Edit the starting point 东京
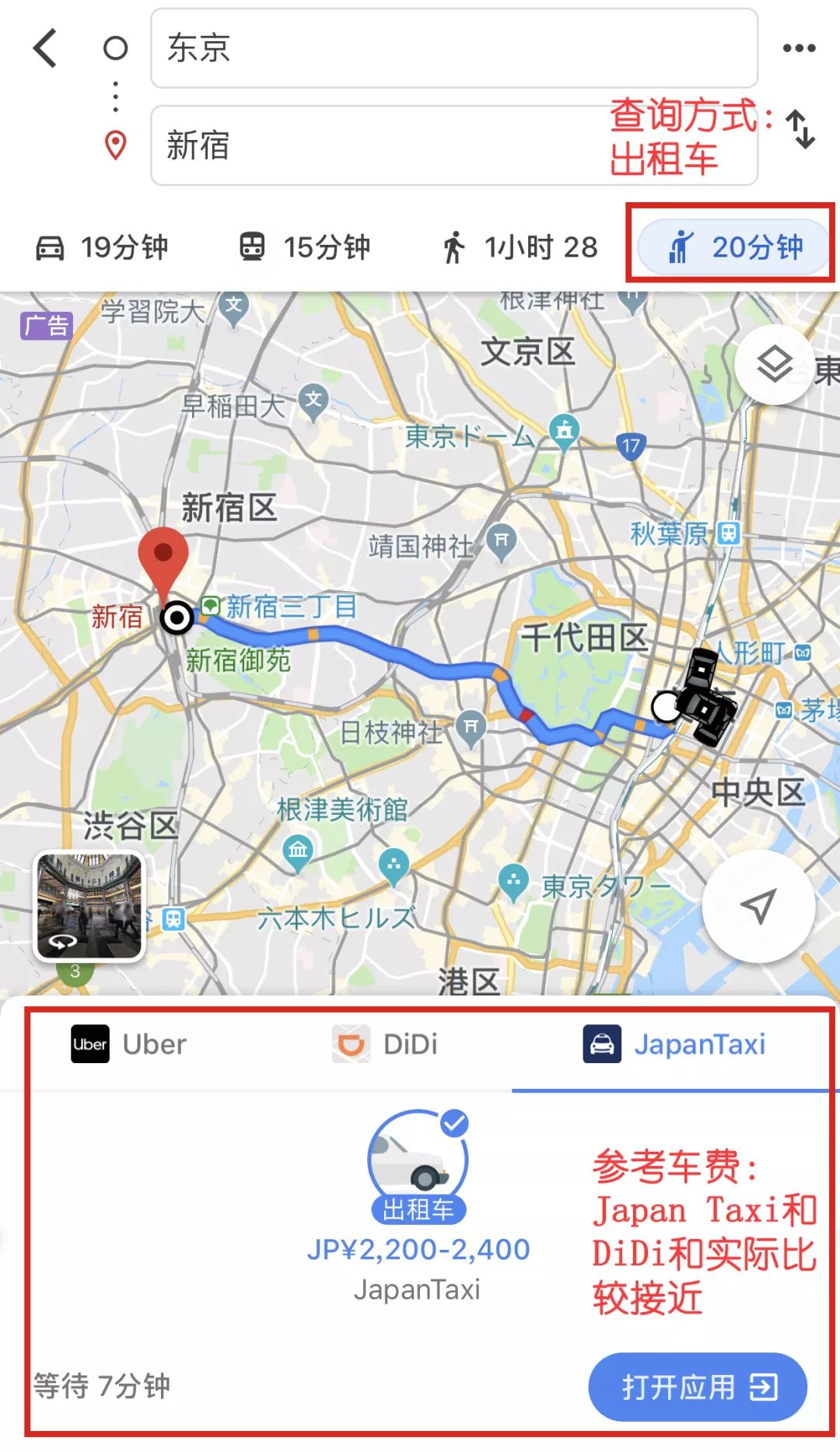Screen dimensions: 840x1452 453,48
